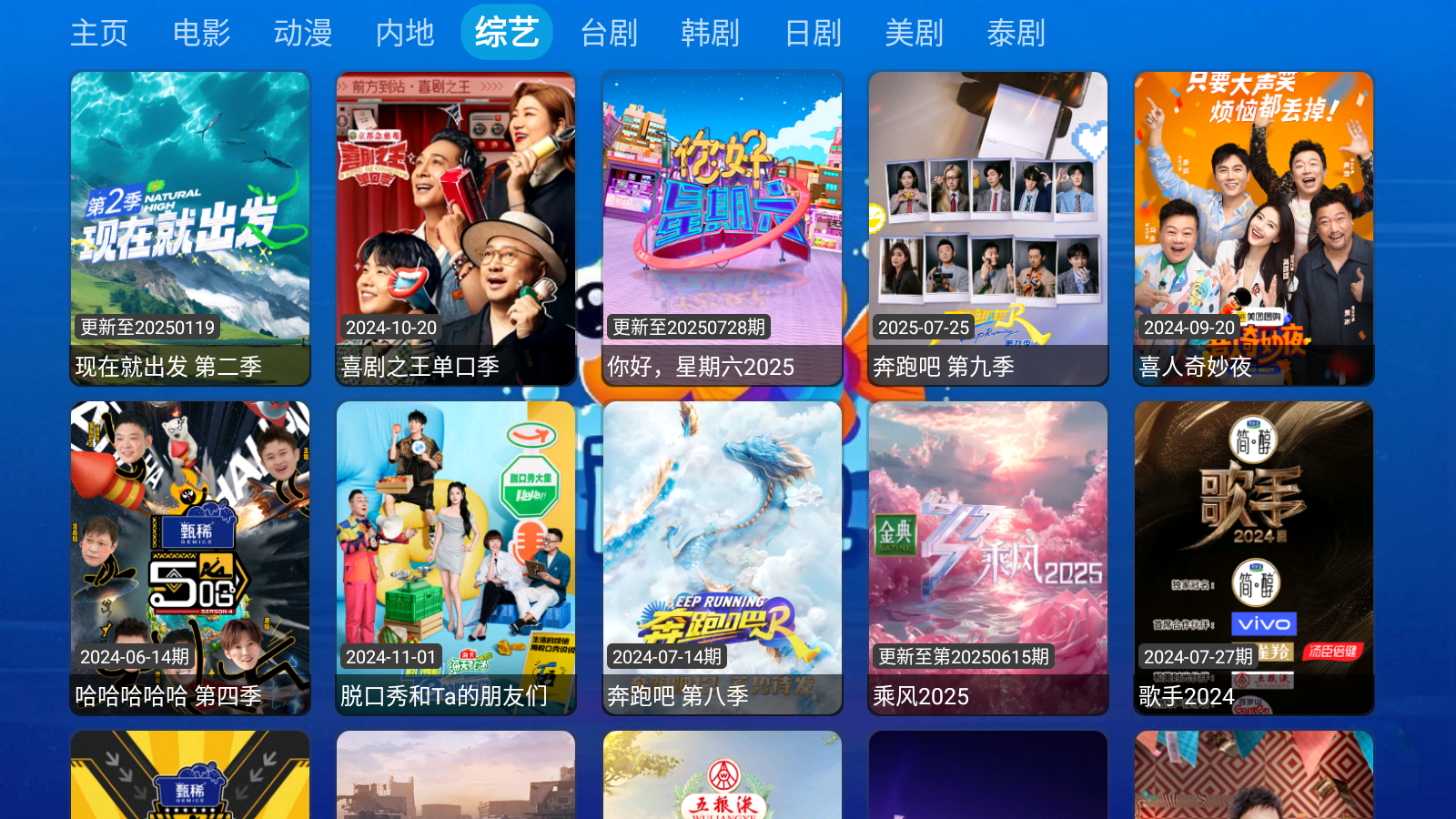Open 现在就出发 第二季

[190, 227]
